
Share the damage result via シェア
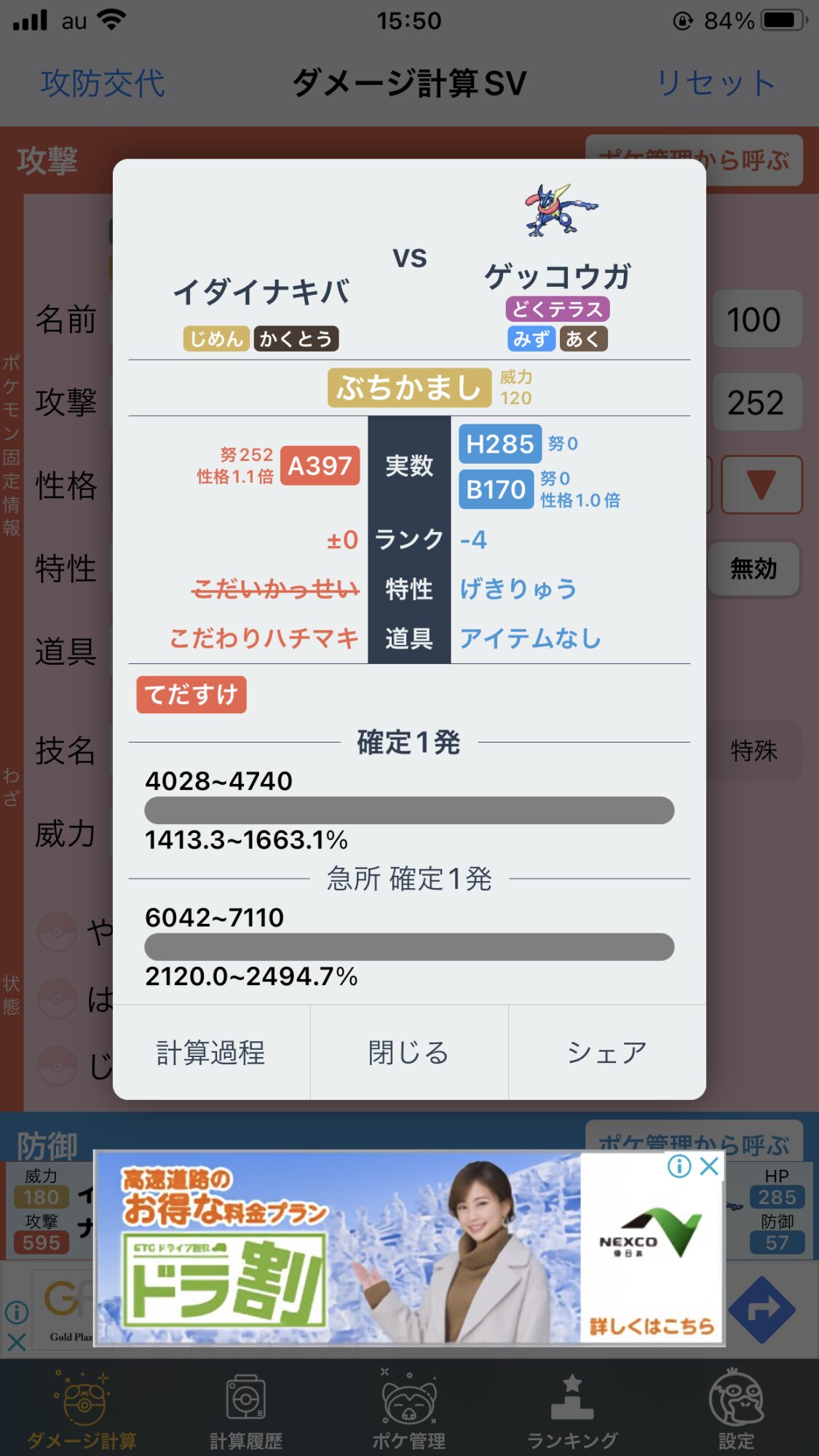pyautogui.click(x=607, y=1053)
